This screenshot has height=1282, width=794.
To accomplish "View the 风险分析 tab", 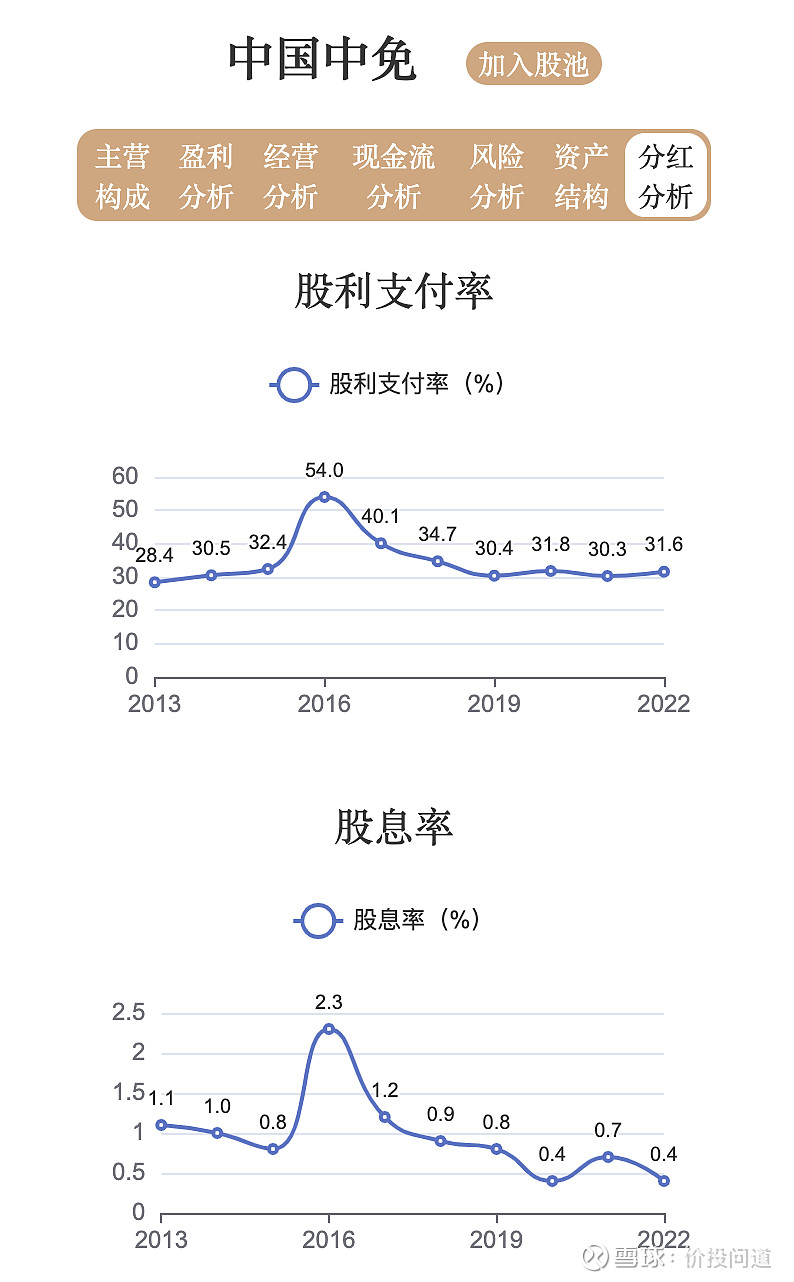I will (x=497, y=176).
